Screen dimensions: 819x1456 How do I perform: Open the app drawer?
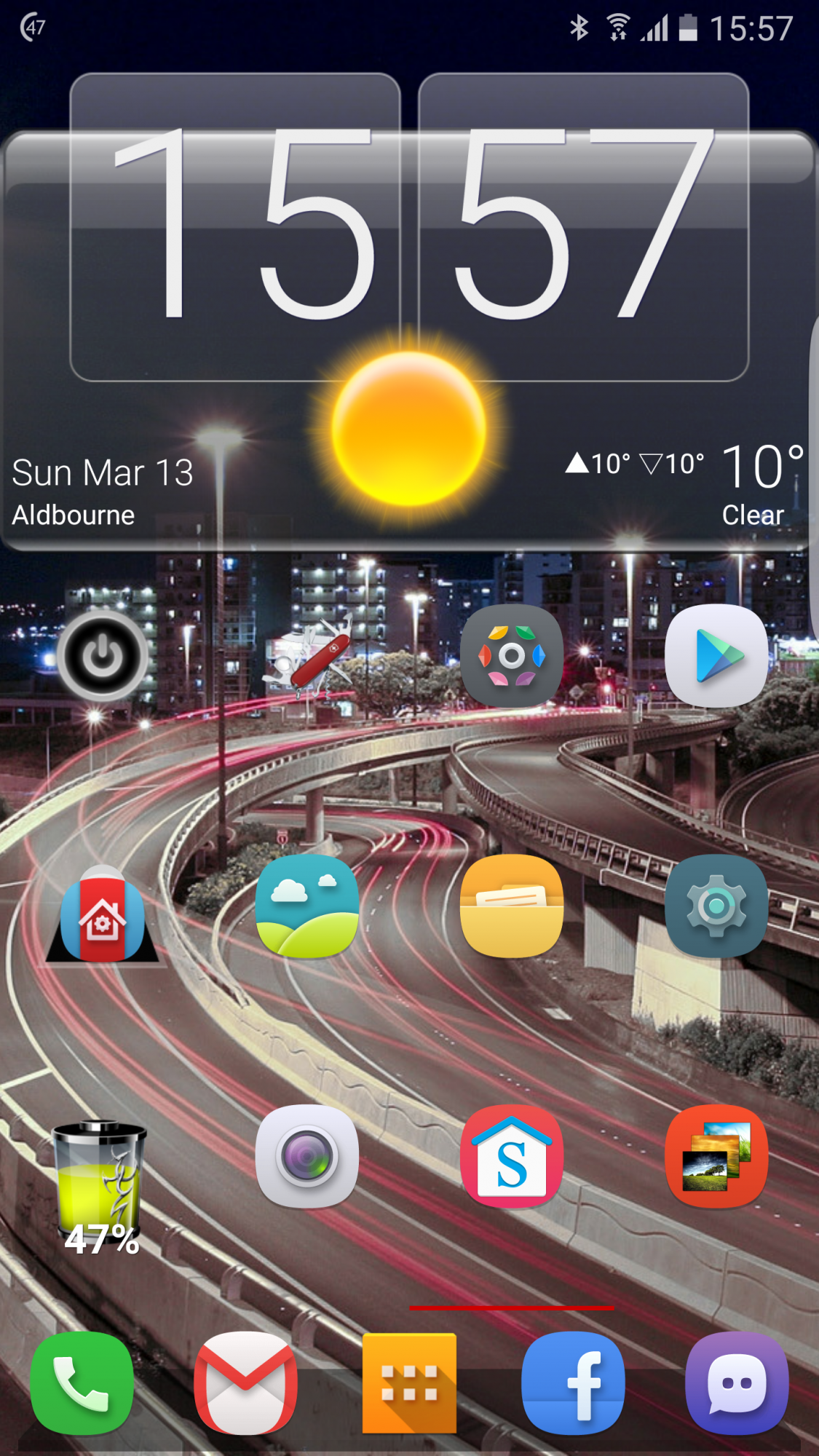point(409,1383)
